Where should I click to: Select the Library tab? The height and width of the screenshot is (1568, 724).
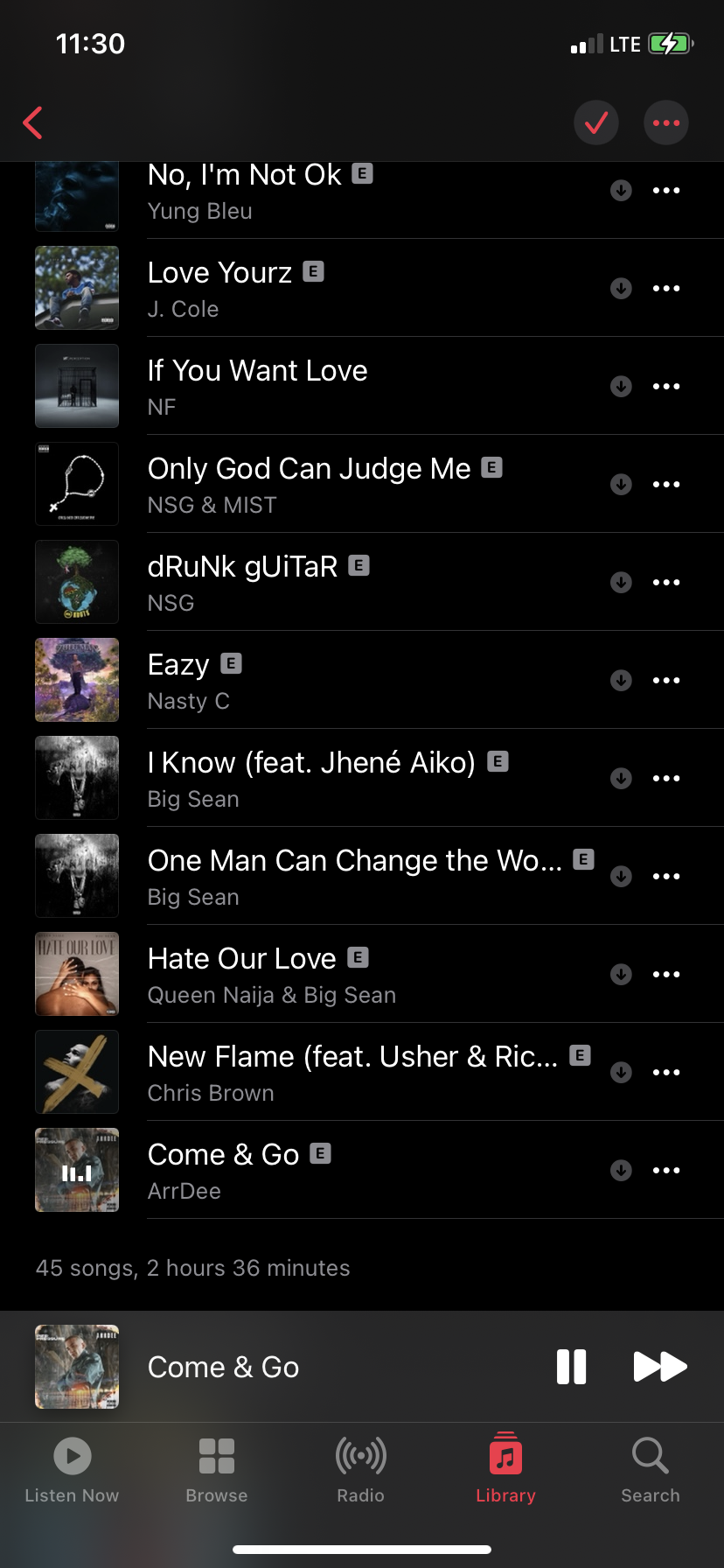tap(505, 1470)
